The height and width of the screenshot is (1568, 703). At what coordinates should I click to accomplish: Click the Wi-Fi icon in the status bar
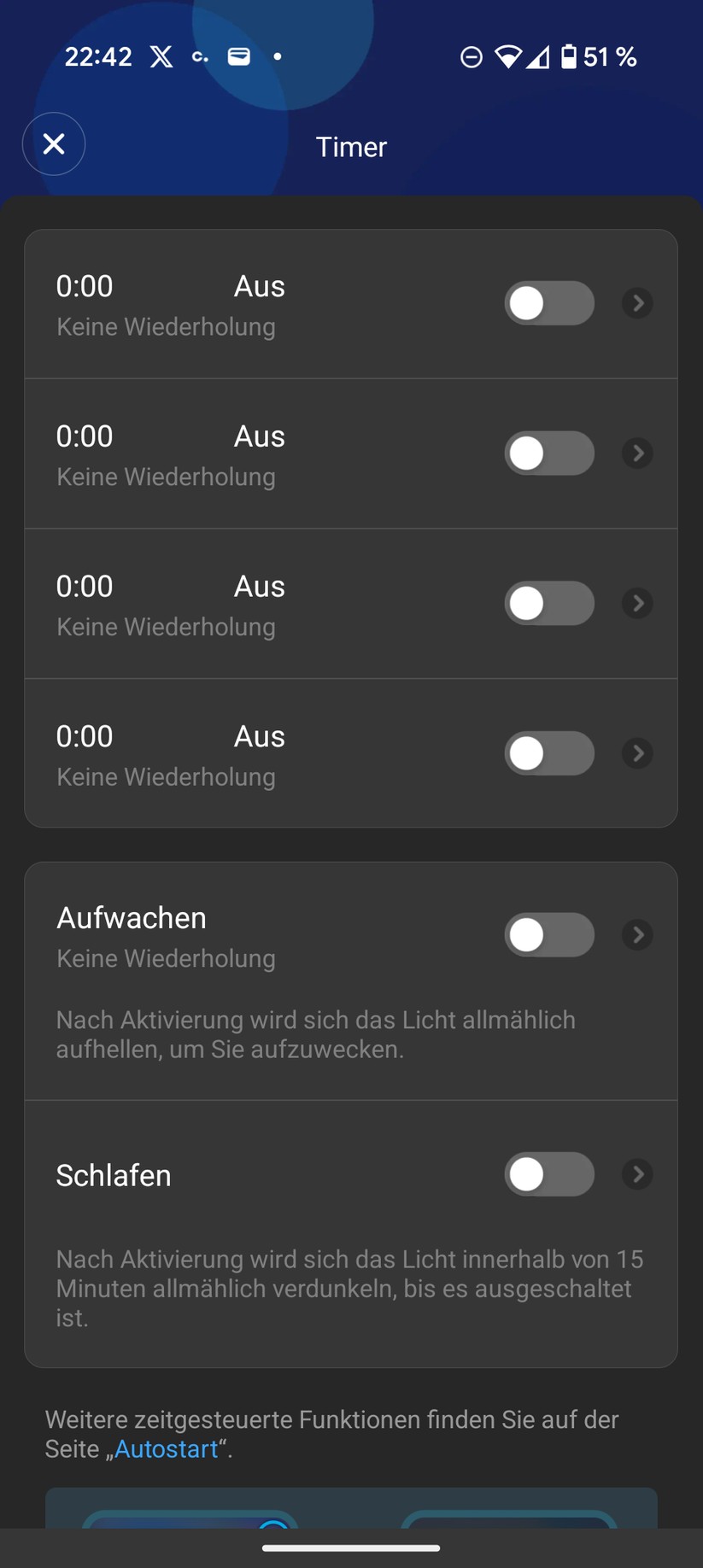tap(510, 56)
